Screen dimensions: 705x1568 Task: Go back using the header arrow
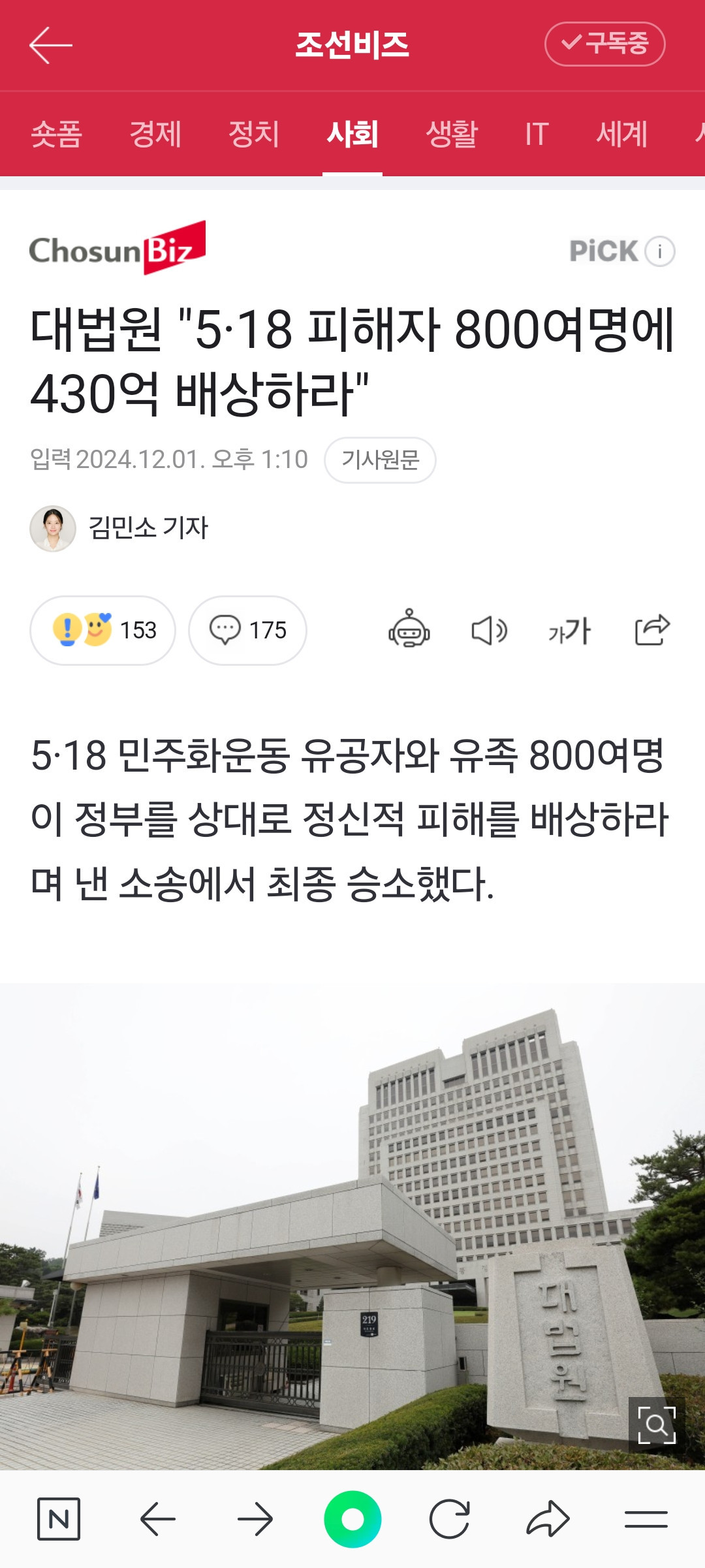click(50, 45)
